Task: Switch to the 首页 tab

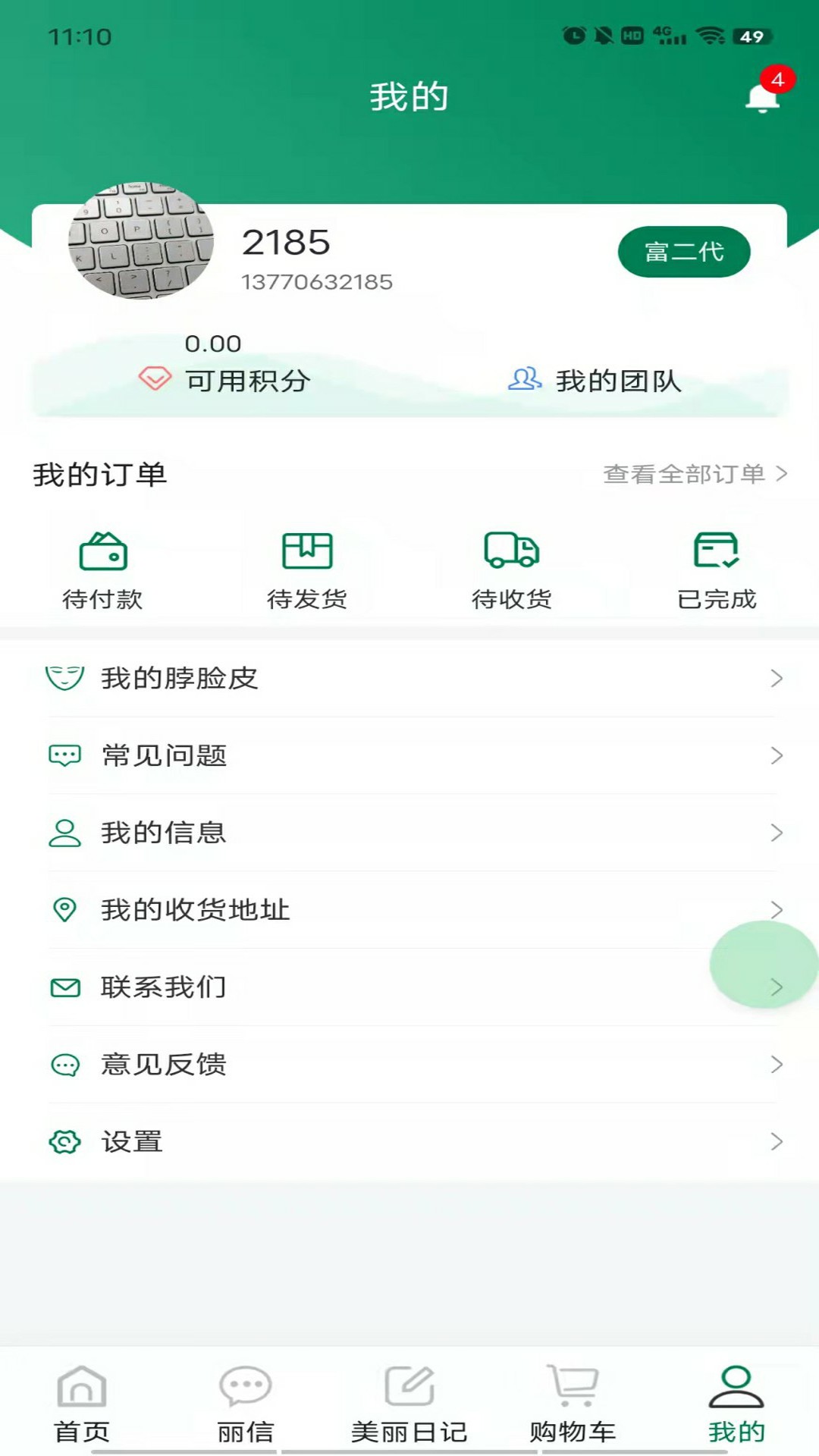Action: pos(82,1403)
